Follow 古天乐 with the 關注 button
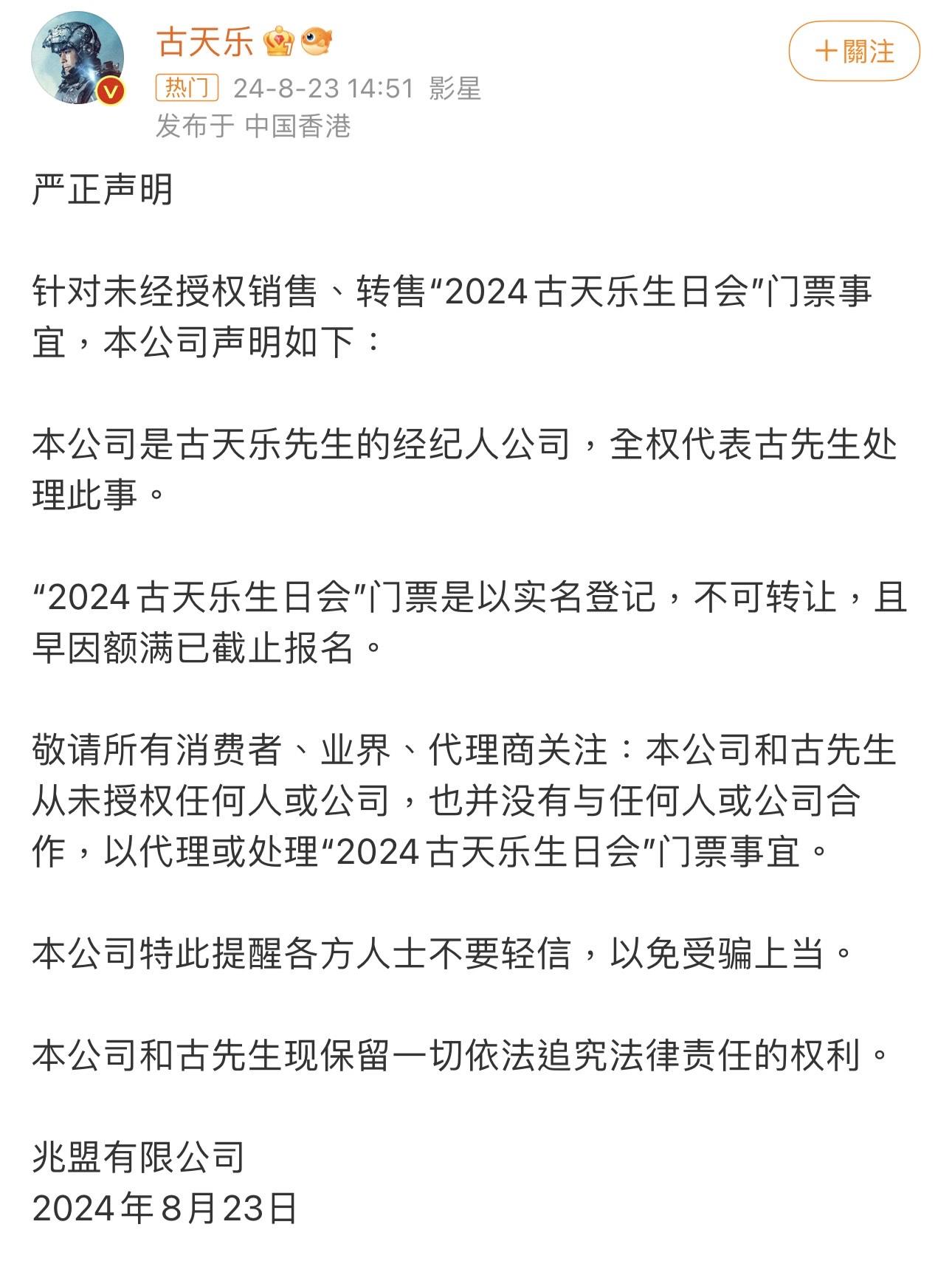Viewport: 952px width, 1261px height. 854,51
